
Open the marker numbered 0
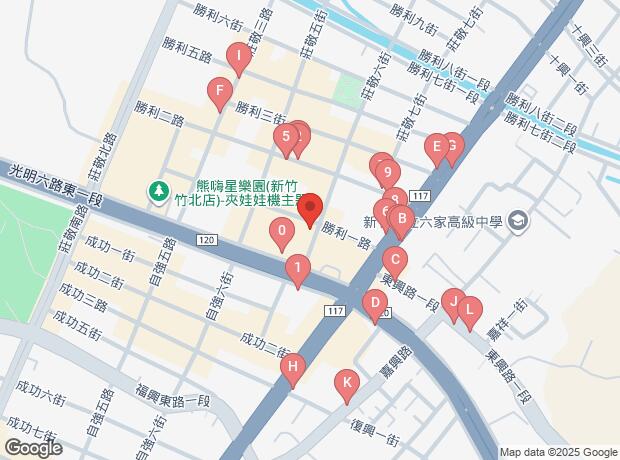click(282, 235)
